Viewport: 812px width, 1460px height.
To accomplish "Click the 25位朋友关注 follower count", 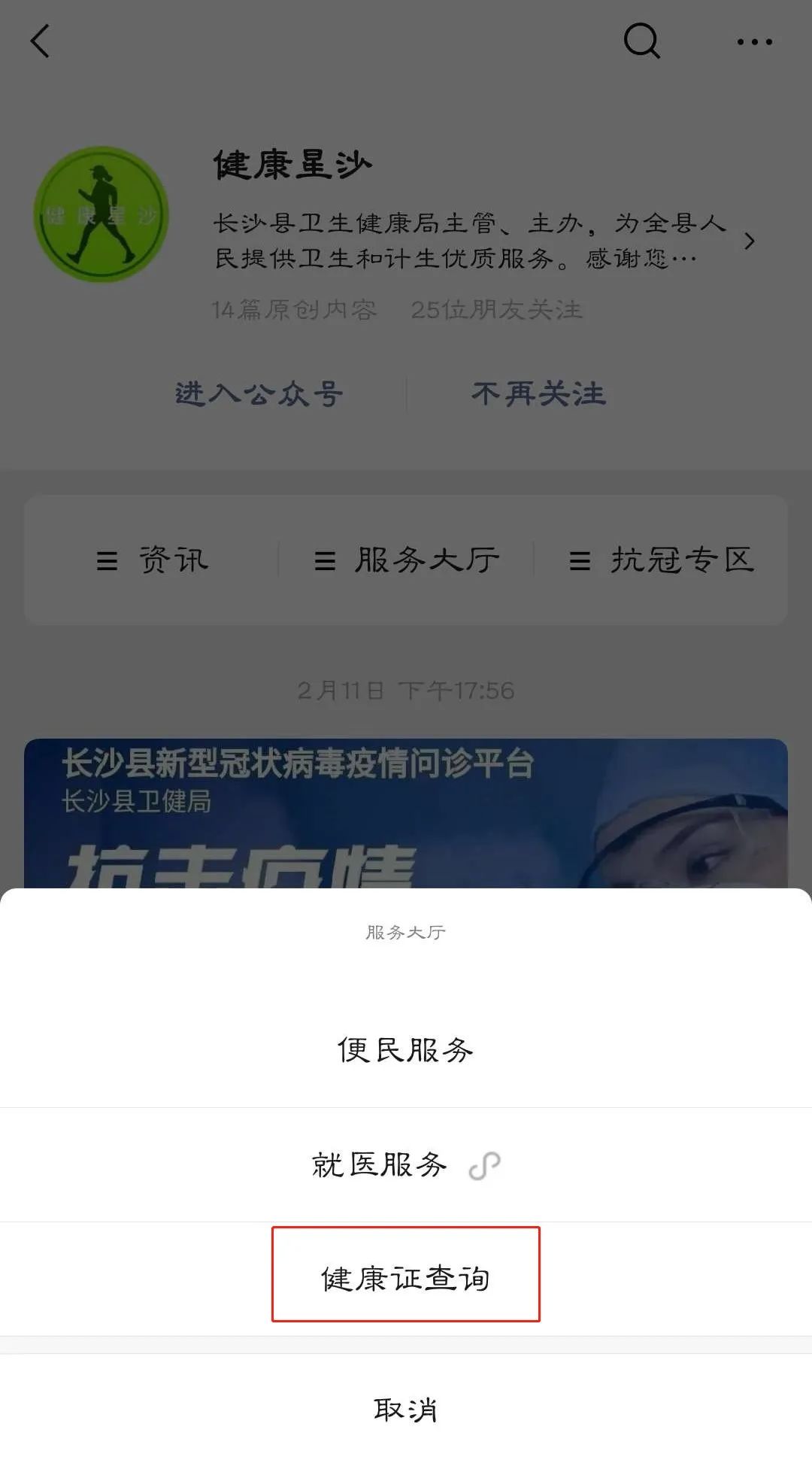I will pyautogui.click(x=498, y=308).
